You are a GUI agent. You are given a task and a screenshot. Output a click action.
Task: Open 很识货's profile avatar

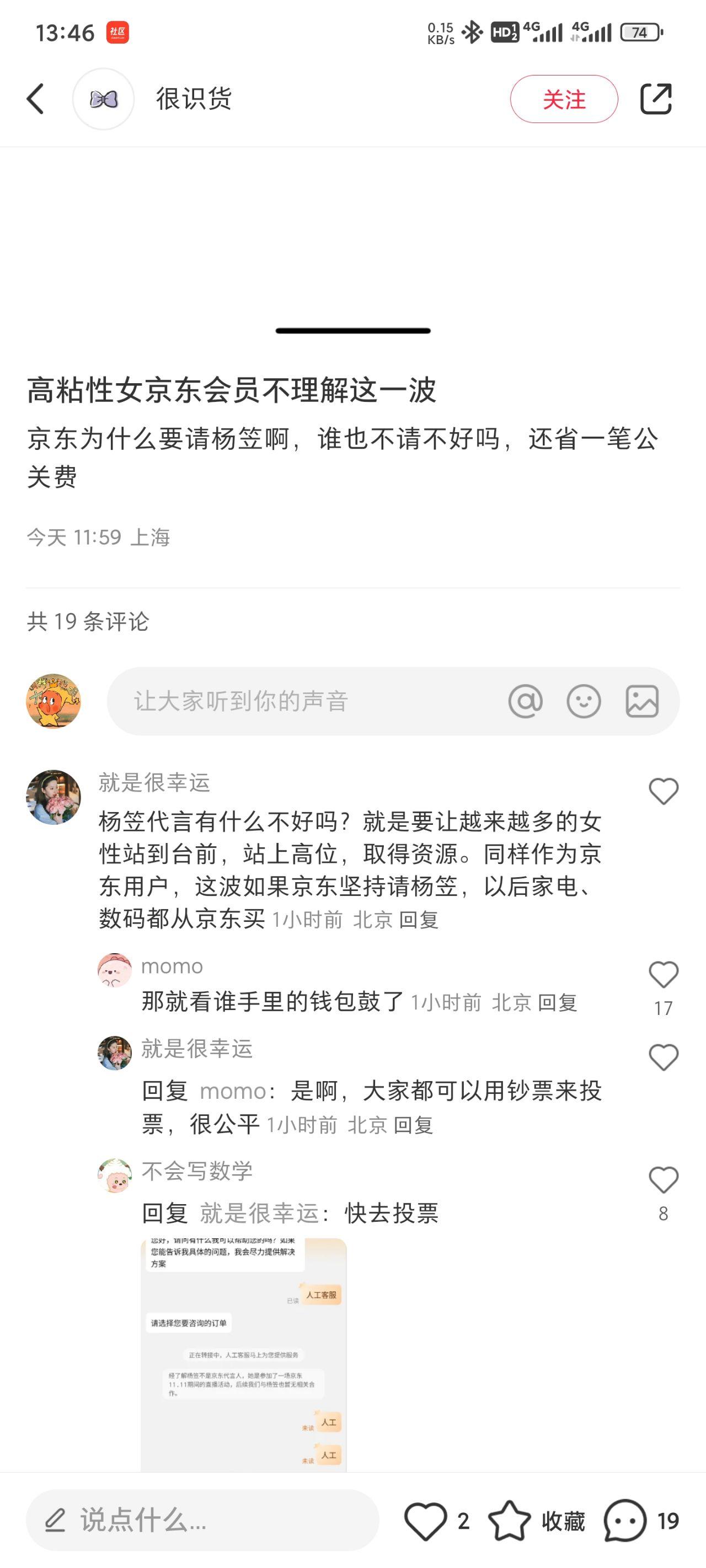click(103, 99)
